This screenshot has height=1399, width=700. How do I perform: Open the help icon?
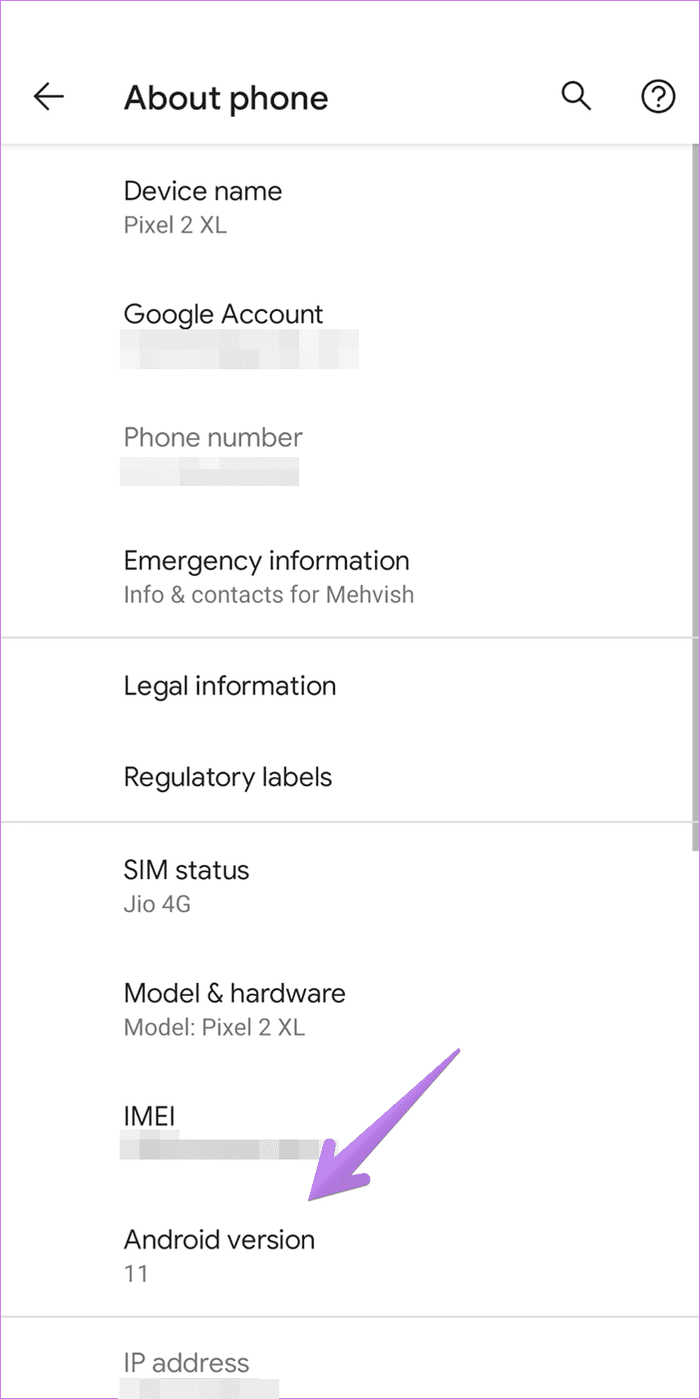point(657,97)
